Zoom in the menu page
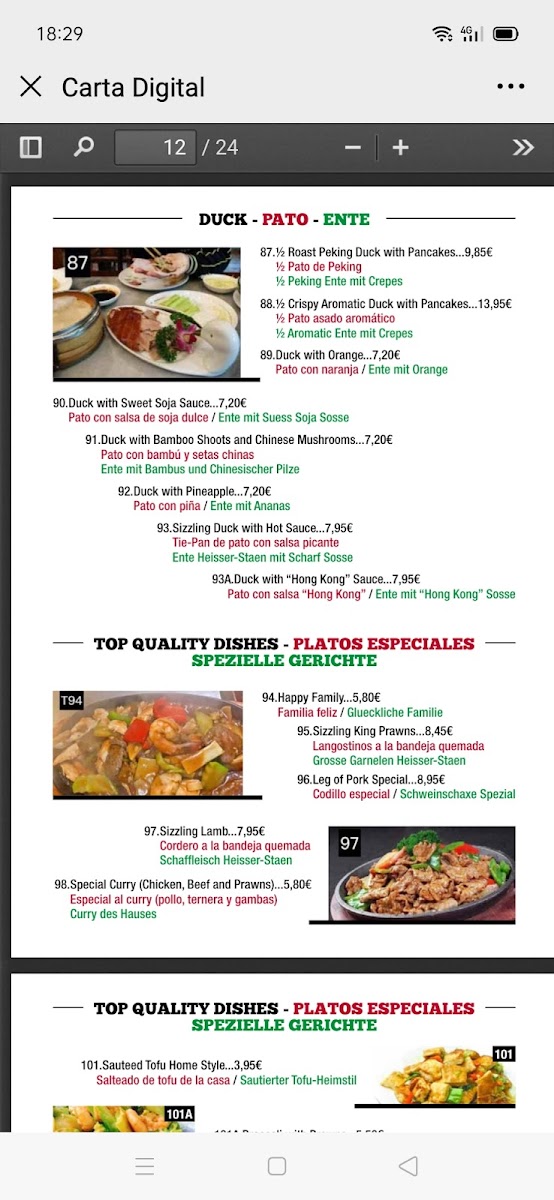The height and width of the screenshot is (1200, 554). 401,148
